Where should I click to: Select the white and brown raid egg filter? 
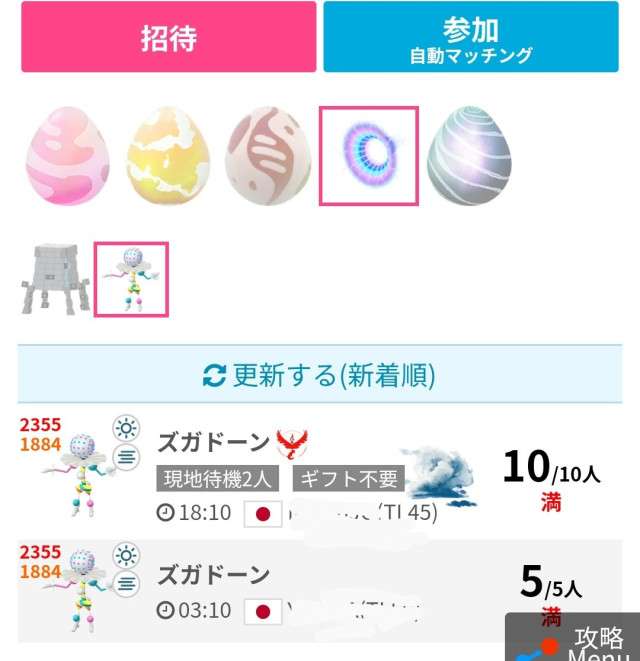[x=268, y=156]
